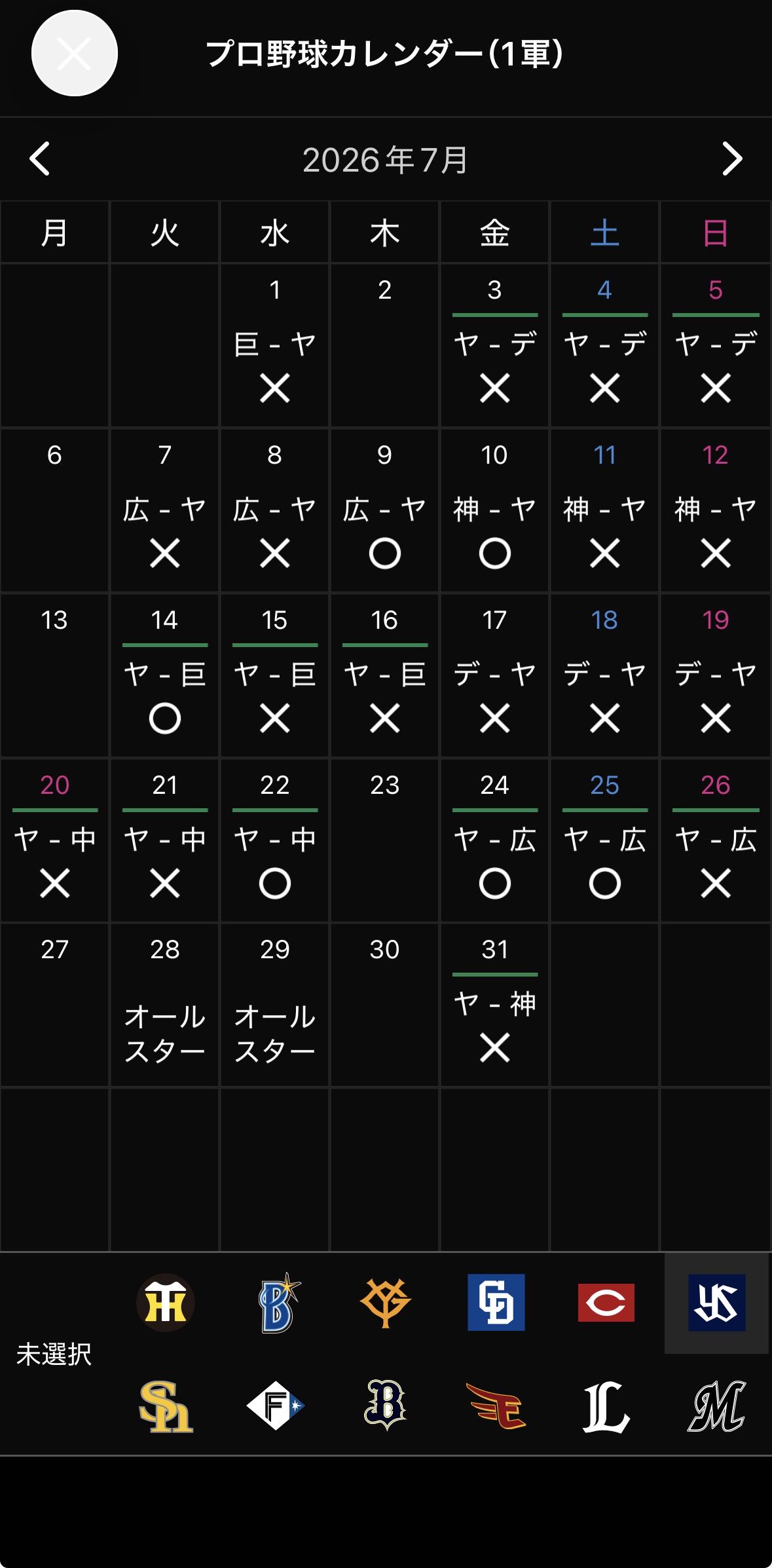Select the SoftBank Hawks logo

(x=166, y=1406)
